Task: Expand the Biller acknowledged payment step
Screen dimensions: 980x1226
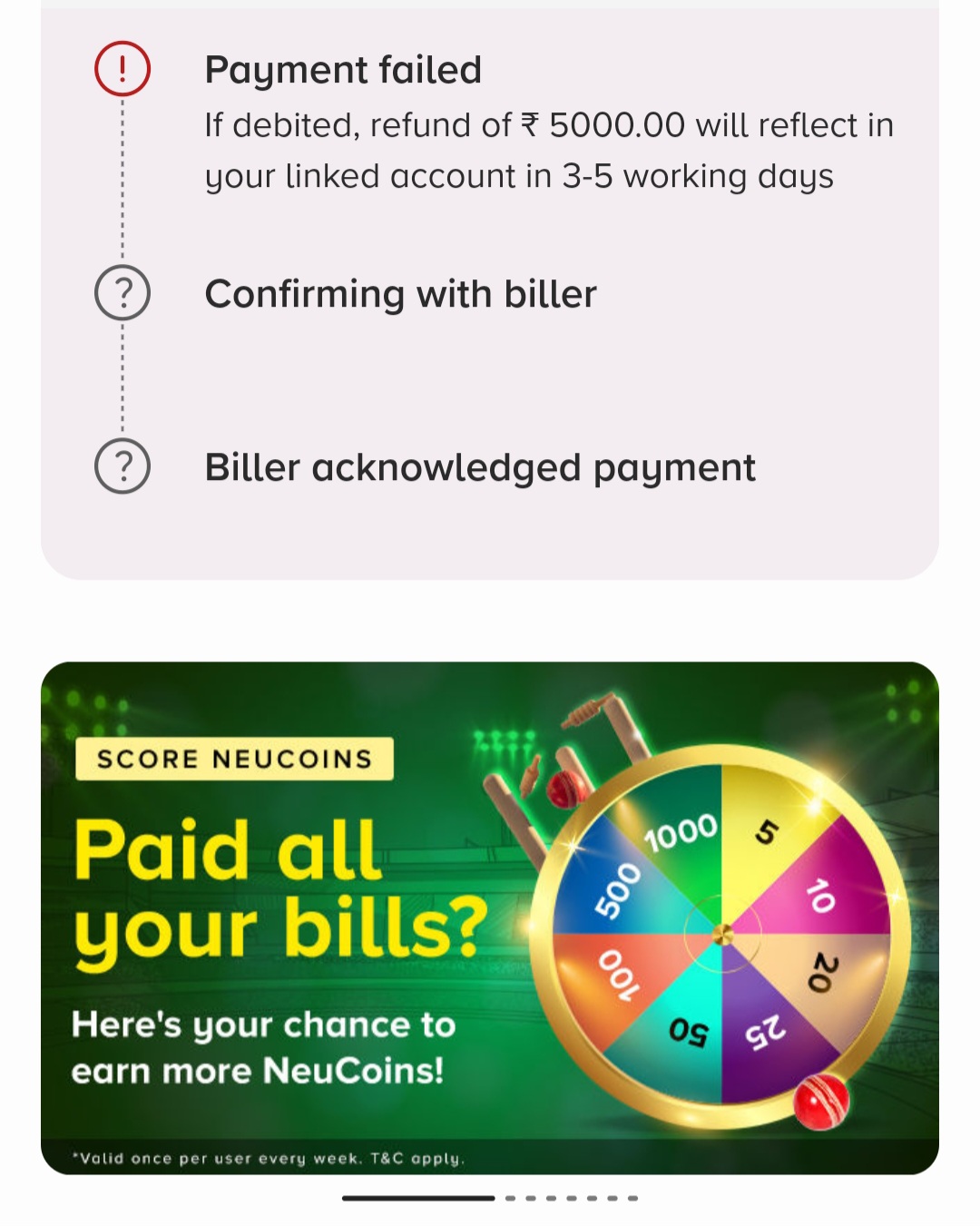Action: (x=481, y=468)
